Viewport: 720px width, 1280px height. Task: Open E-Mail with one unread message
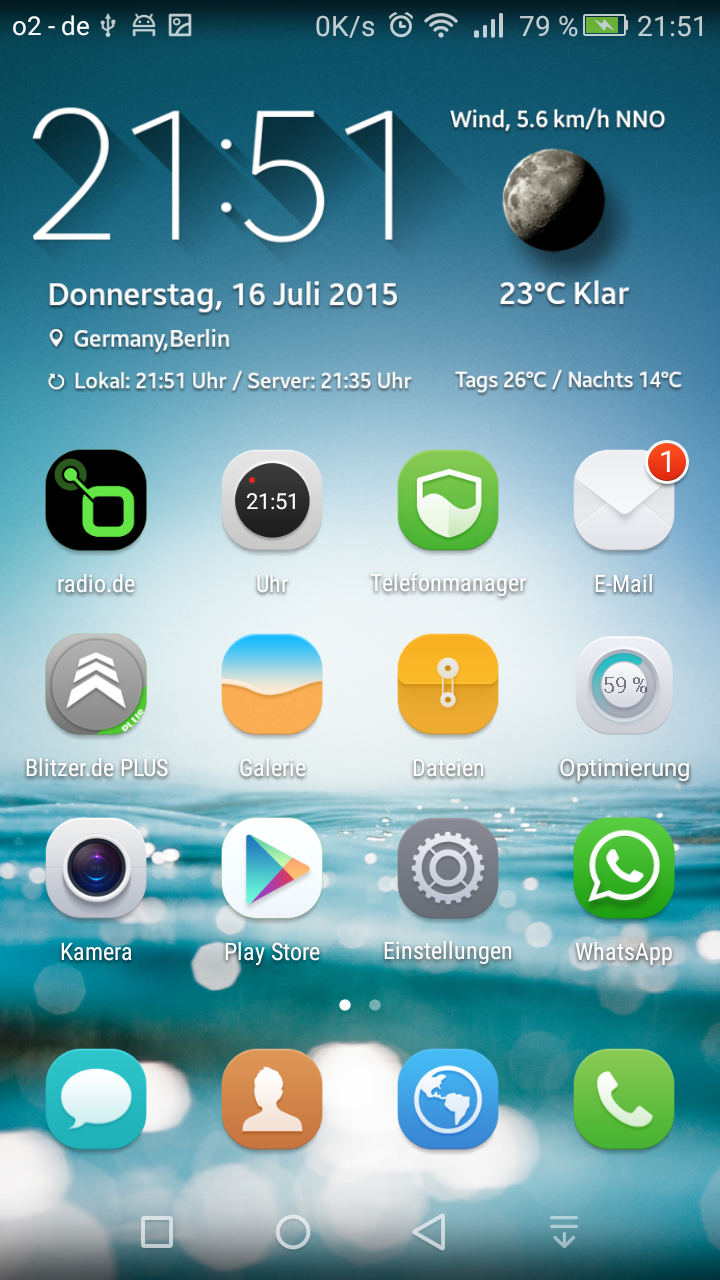point(624,500)
